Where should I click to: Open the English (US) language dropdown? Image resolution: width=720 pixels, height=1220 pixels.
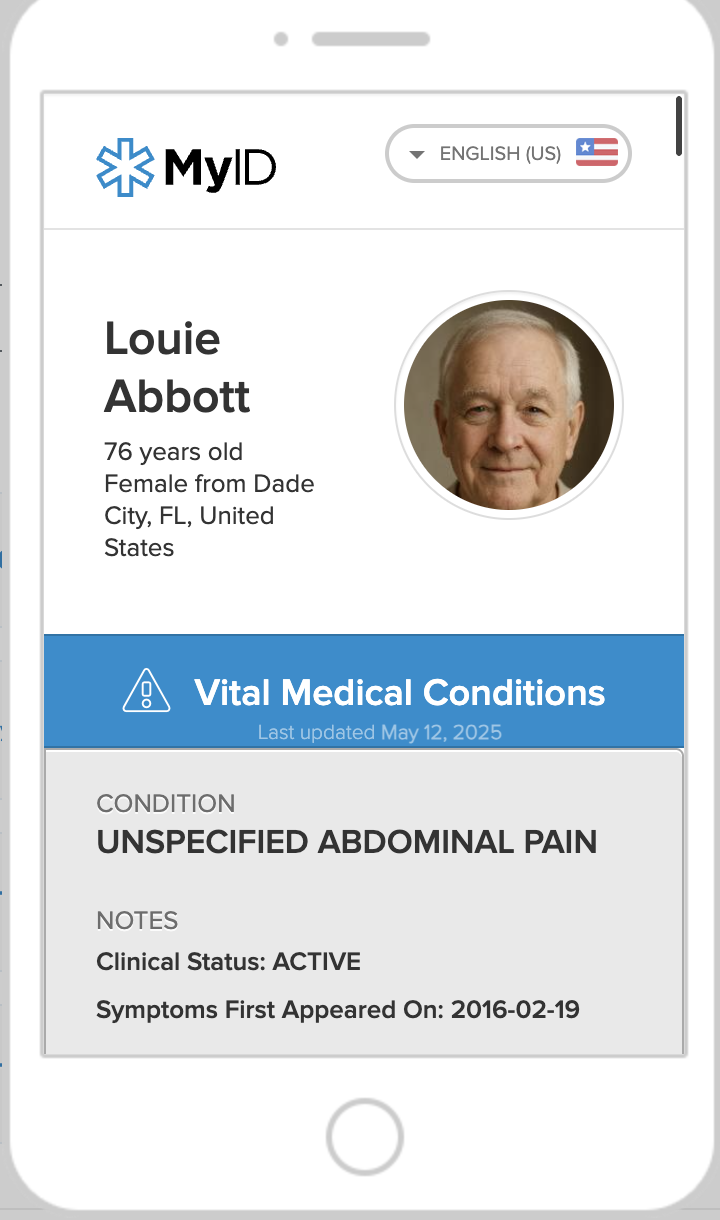pyautogui.click(x=508, y=154)
